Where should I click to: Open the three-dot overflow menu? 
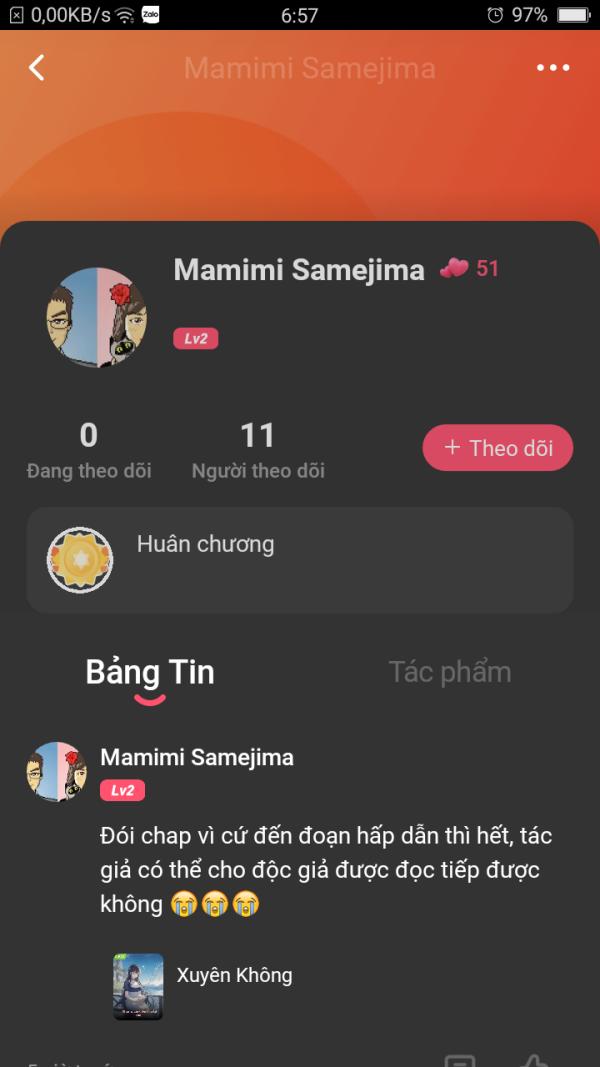pyautogui.click(x=552, y=68)
